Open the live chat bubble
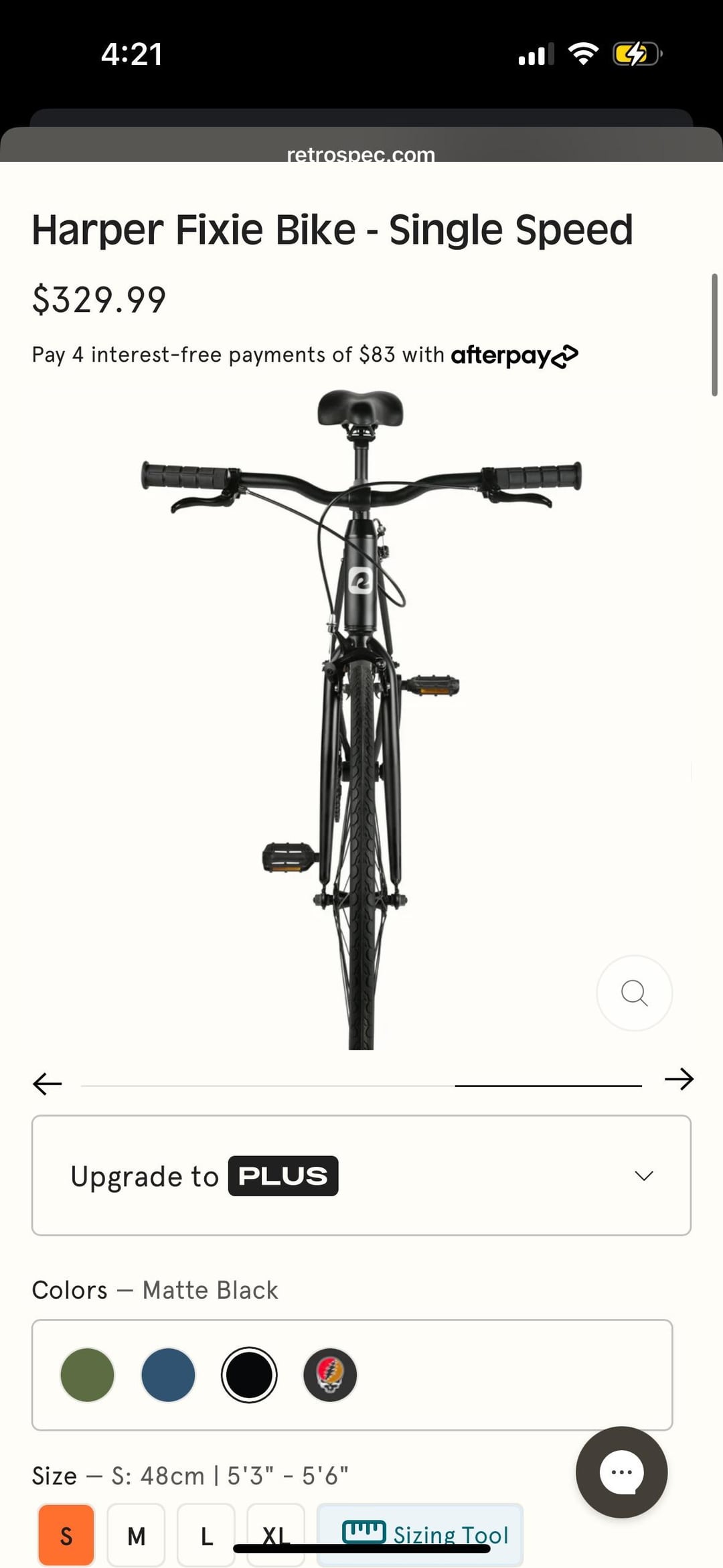 point(621,1472)
